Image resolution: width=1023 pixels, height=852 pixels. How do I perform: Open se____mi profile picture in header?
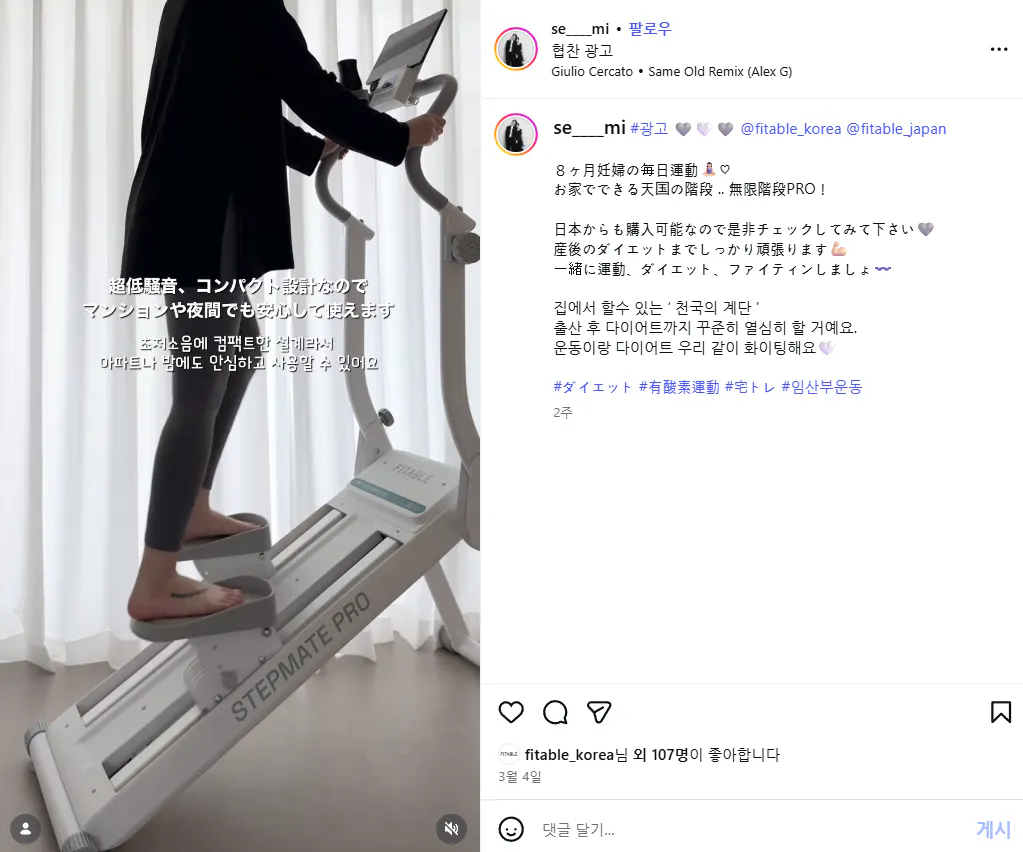pyautogui.click(x=516, y=49)
